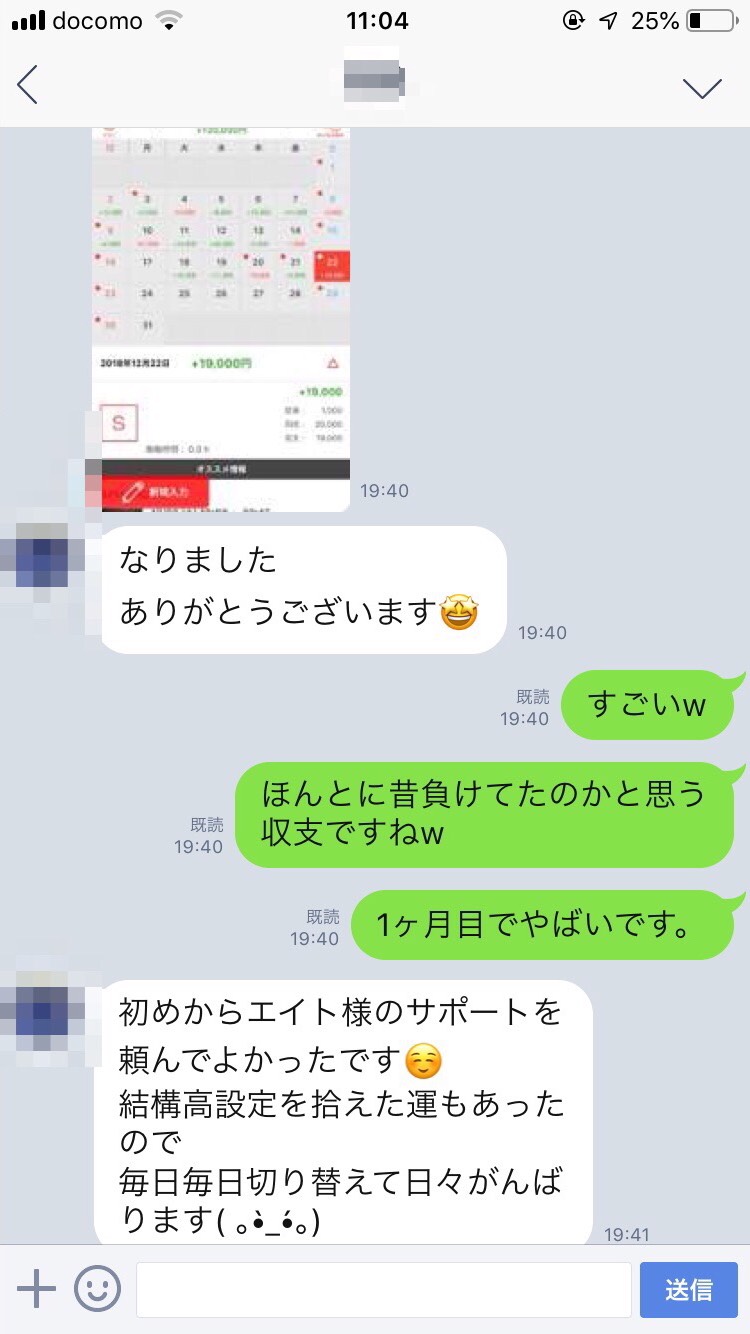
Task: Go back to the chat list
Action: click(x=28, y=85)
